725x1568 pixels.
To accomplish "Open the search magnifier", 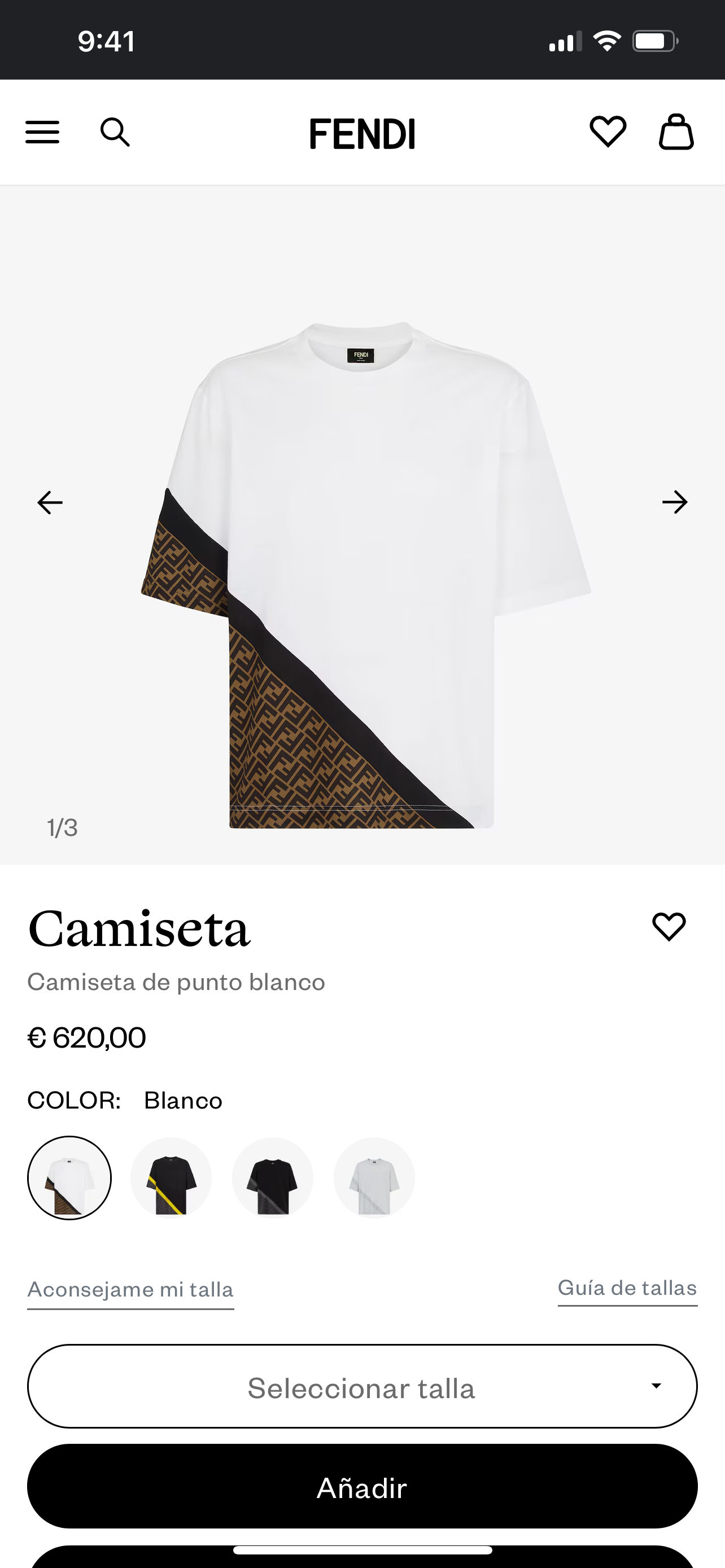I will pyautogui.click(x=115, y=132).
